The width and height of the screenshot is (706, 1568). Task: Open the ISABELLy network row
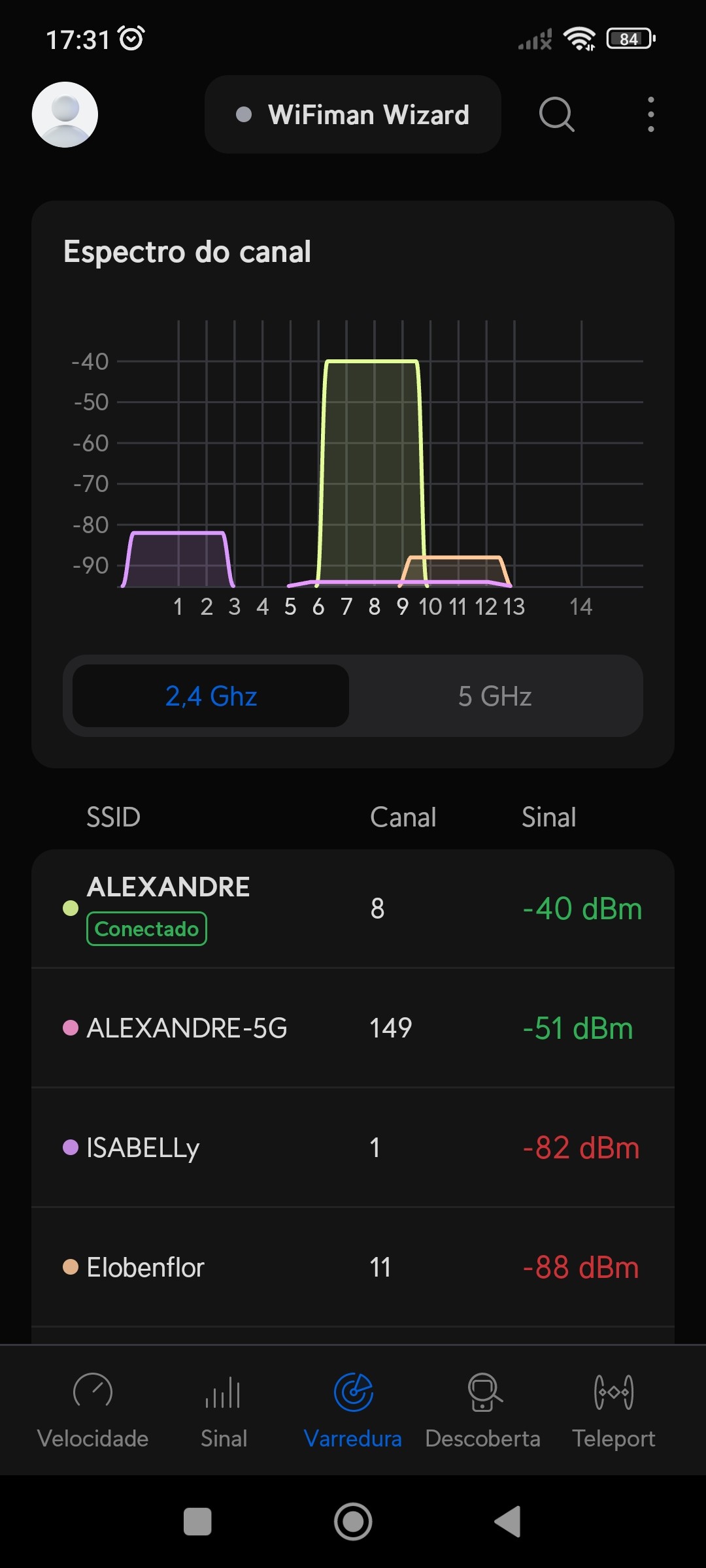pos(353,1147)
